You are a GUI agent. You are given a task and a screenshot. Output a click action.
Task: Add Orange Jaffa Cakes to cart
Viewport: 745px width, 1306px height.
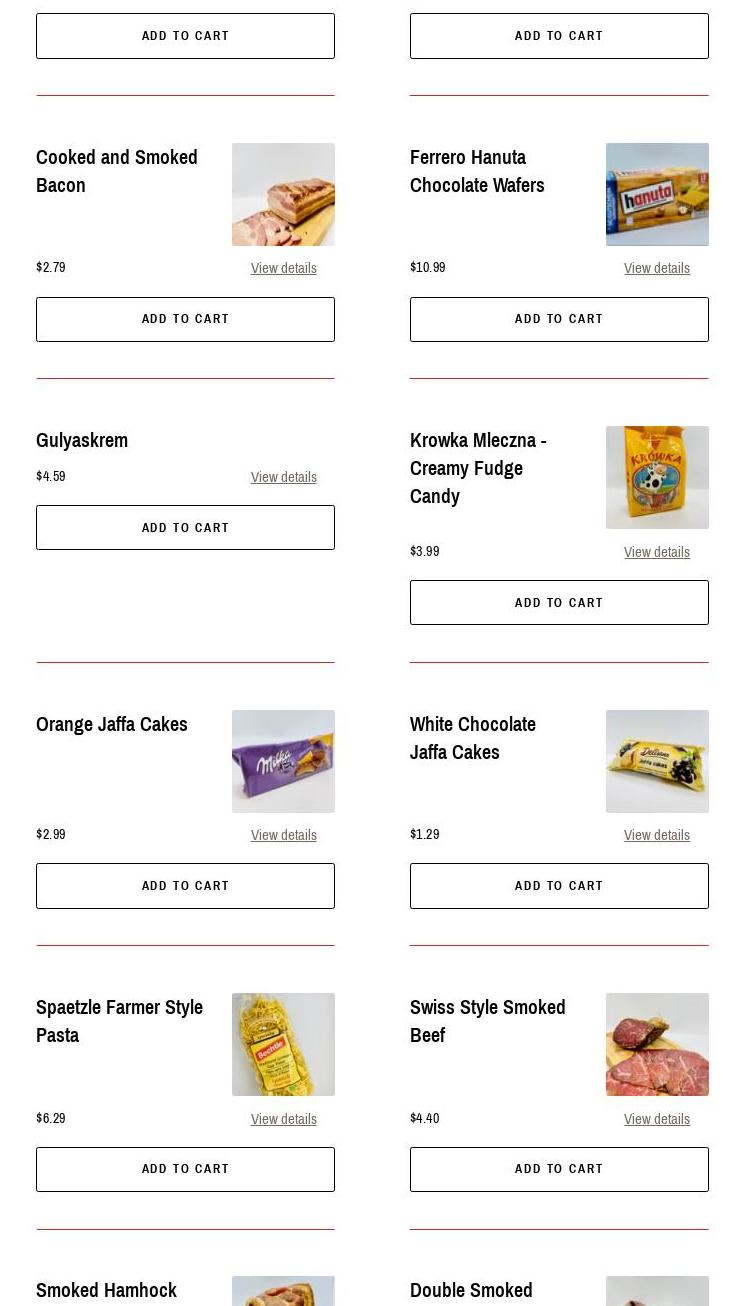tap(185, 886)
